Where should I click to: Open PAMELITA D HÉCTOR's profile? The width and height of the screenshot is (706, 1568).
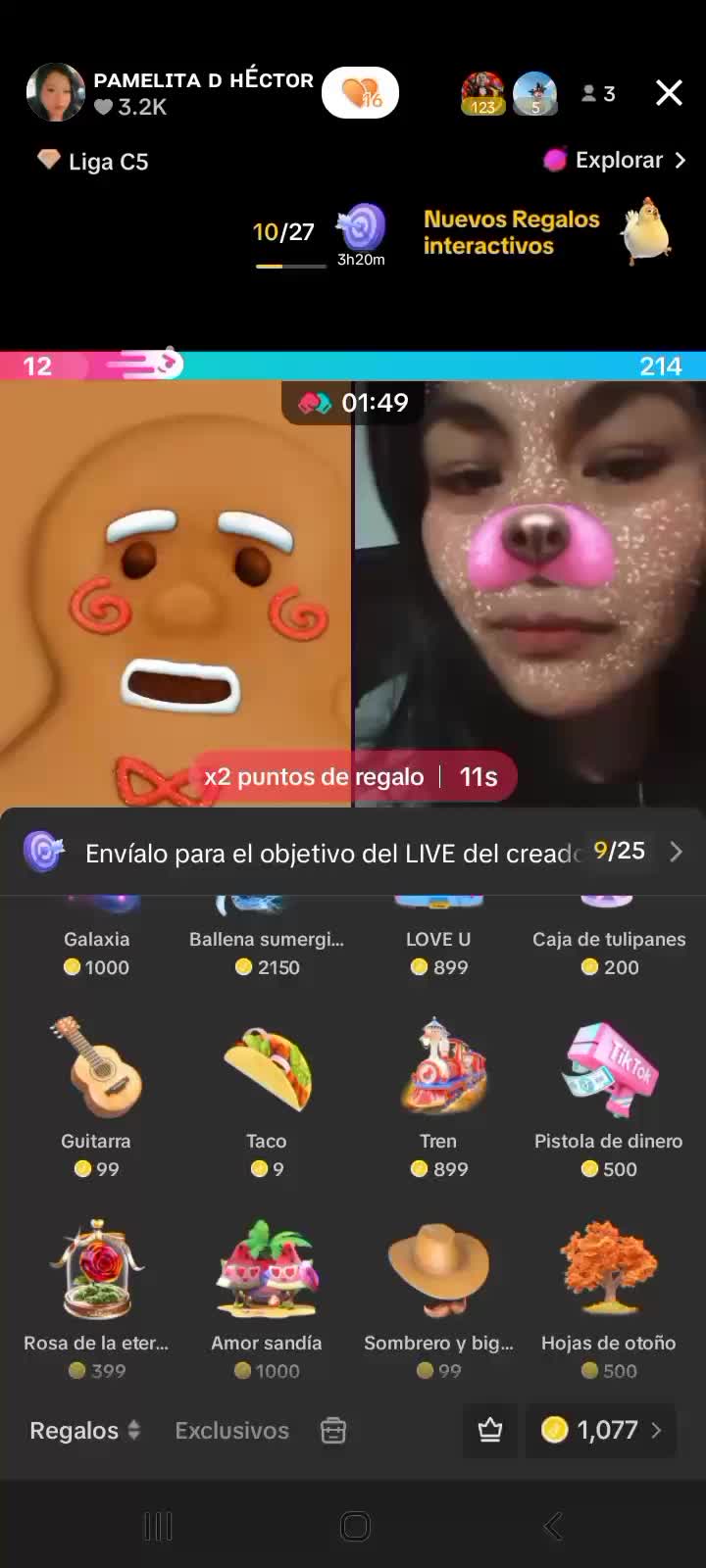click(x=56, y=93)
